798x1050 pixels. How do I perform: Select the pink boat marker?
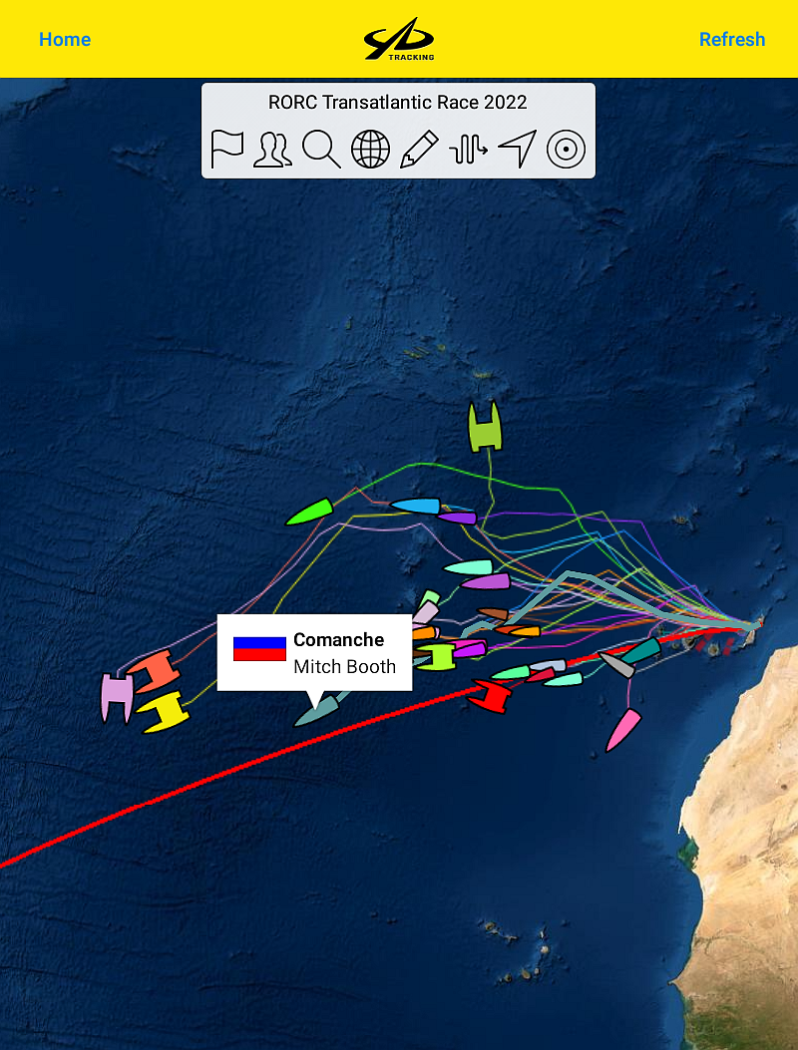coord(623,729)
